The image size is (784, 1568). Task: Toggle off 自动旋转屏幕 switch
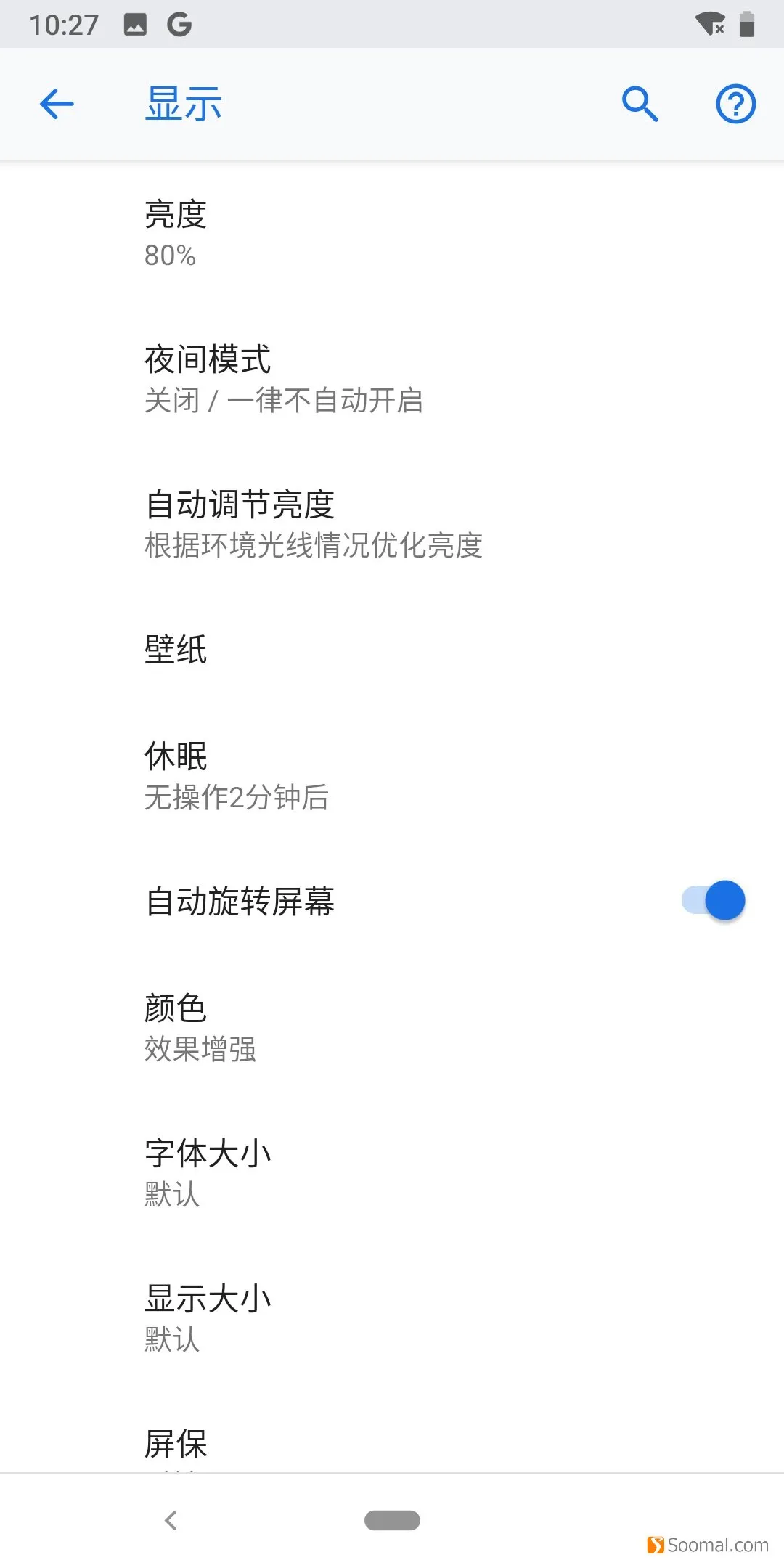[x=713, y=901]
